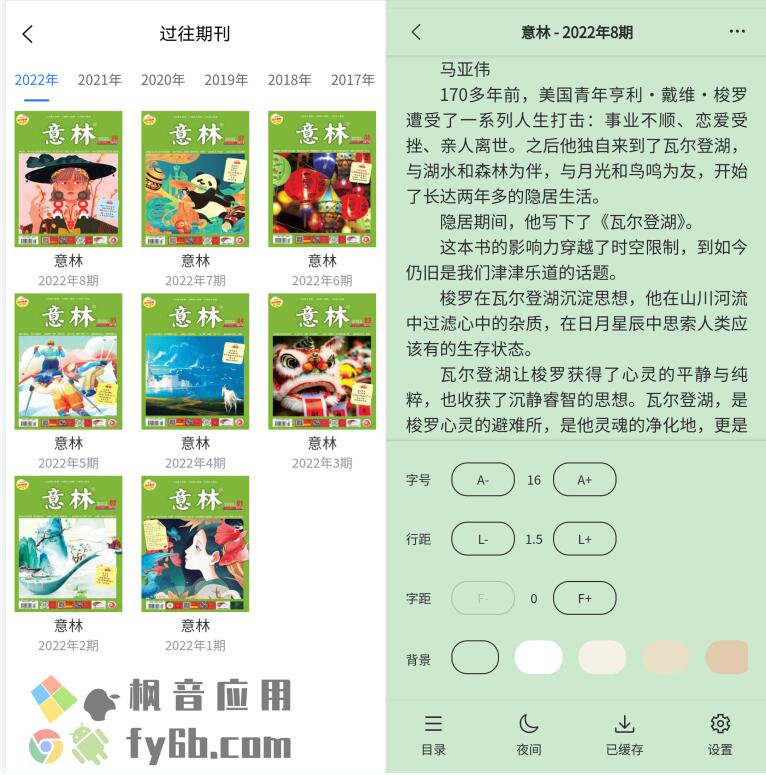Reduce line spacing with L-
766x775 pixels.
click(x=483, y=539)
